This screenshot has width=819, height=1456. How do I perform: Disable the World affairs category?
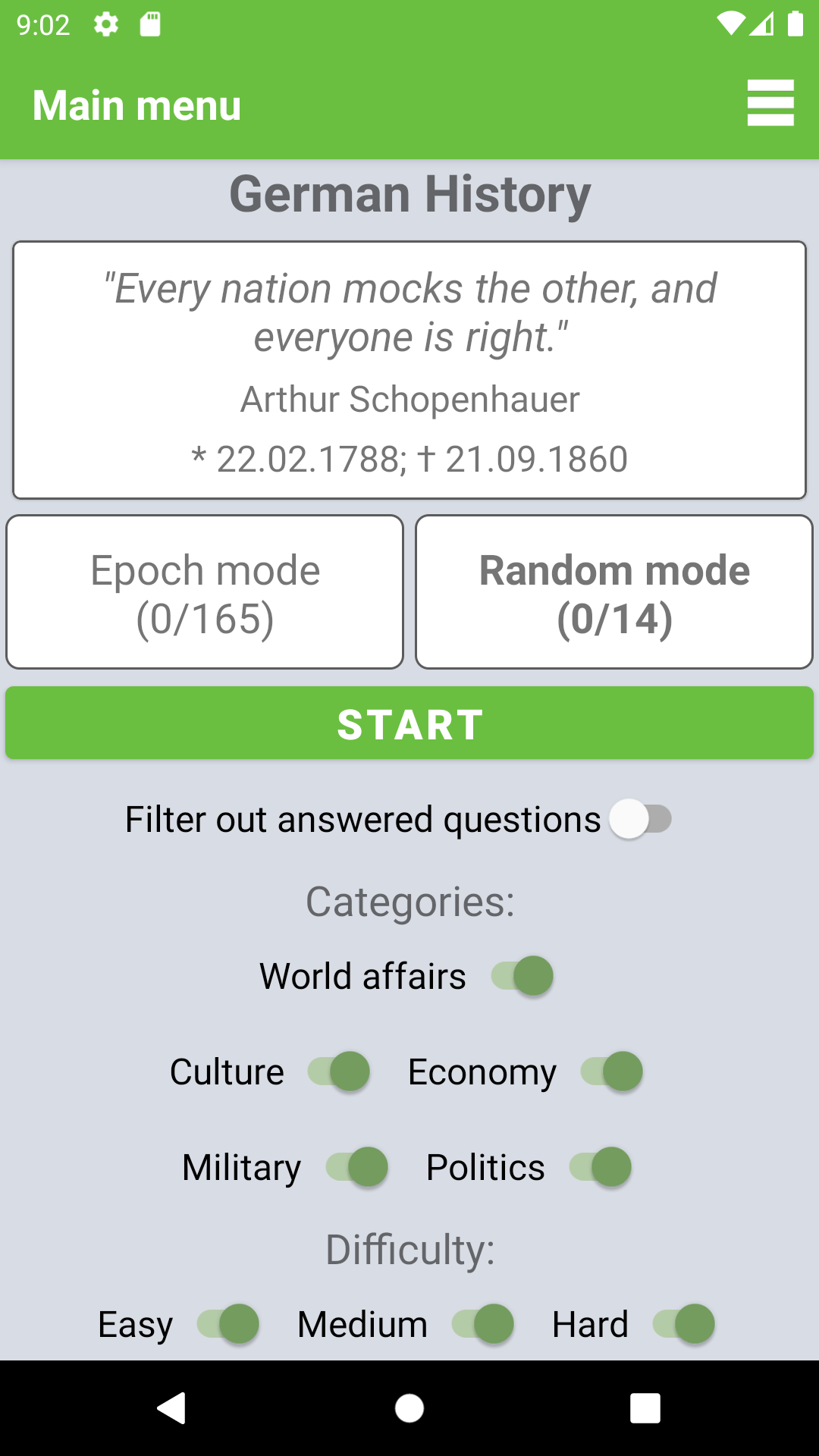[x=523, y=975]
